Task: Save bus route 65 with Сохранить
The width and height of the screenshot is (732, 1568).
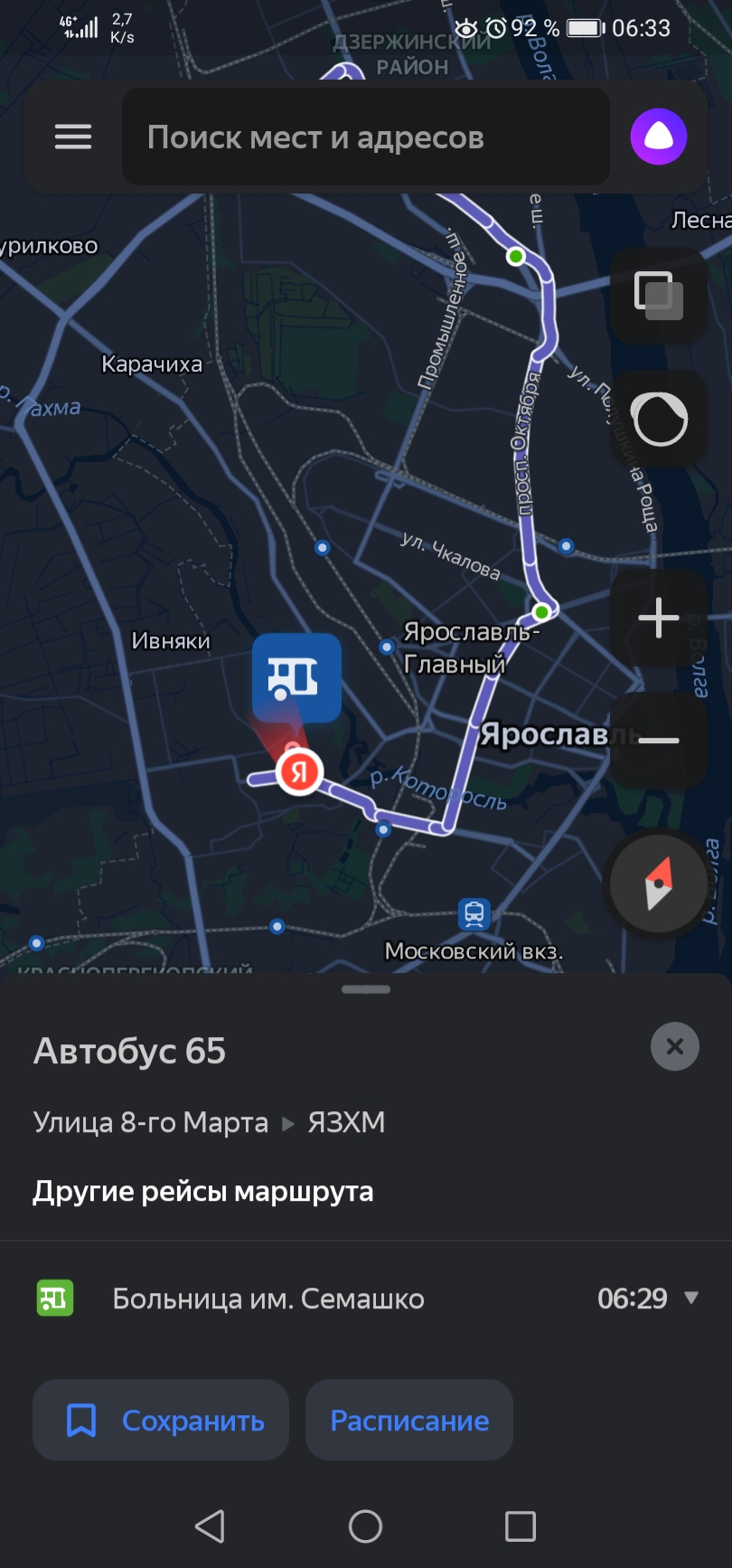Action: click(161, 1420)
